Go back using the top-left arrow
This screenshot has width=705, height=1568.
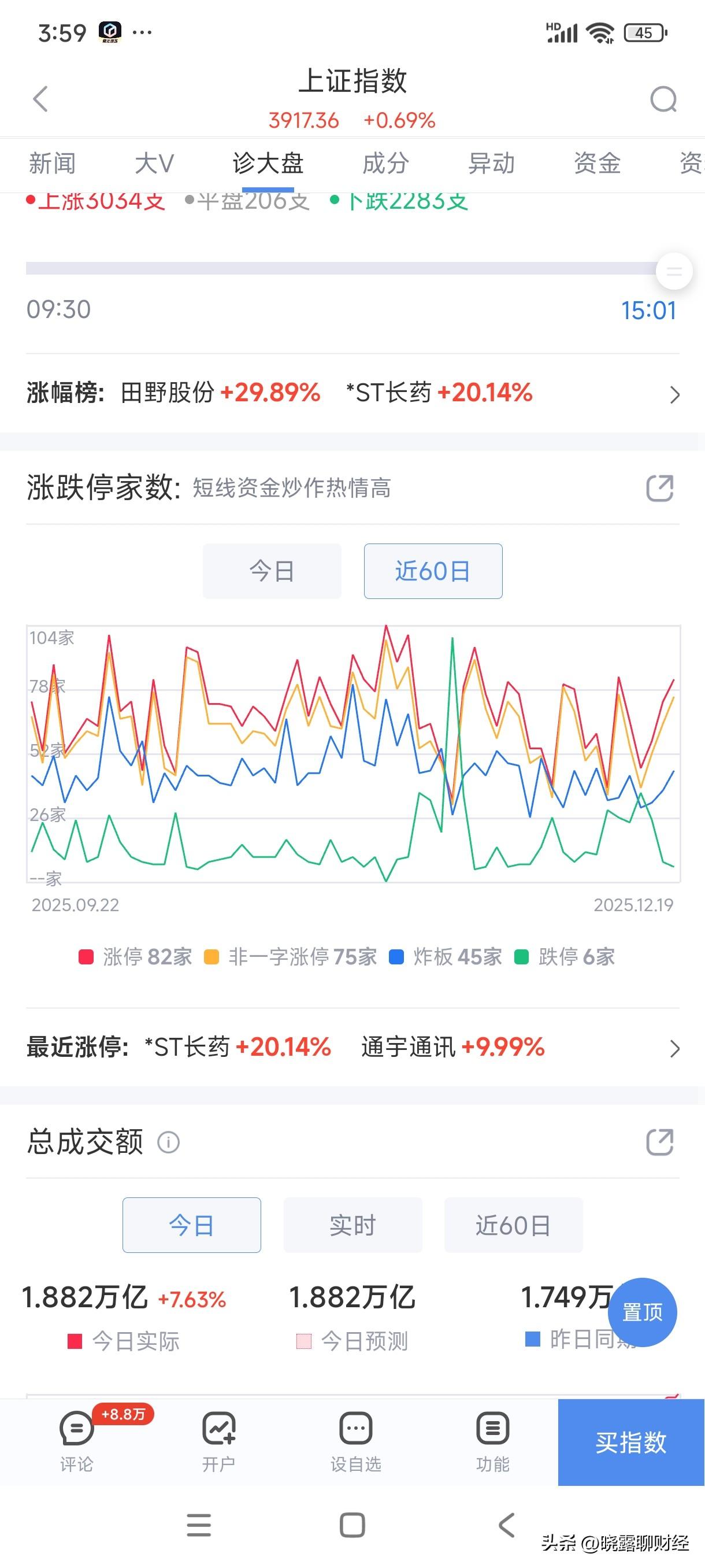coord(40,99)
